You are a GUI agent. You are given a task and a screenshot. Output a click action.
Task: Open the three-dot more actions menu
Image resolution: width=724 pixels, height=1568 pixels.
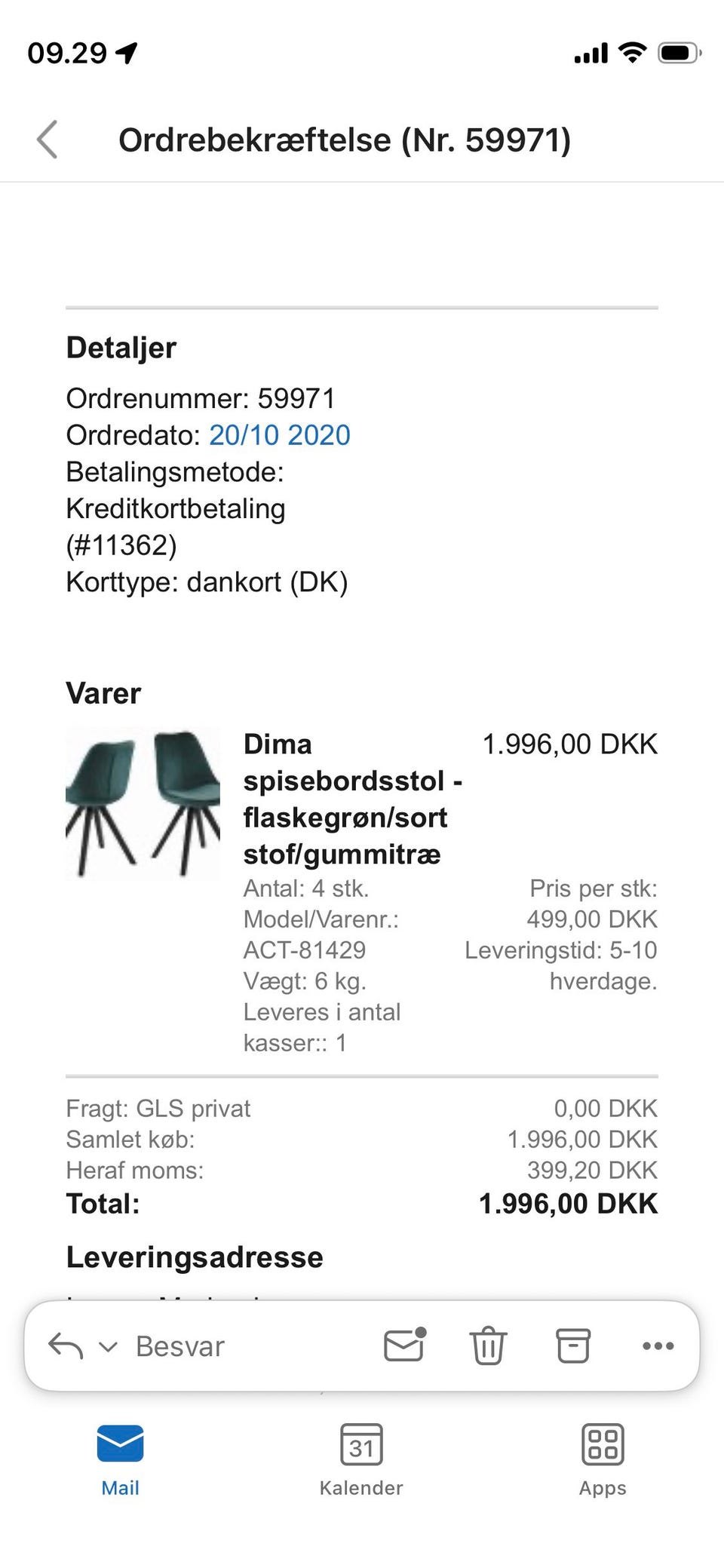658,1346
